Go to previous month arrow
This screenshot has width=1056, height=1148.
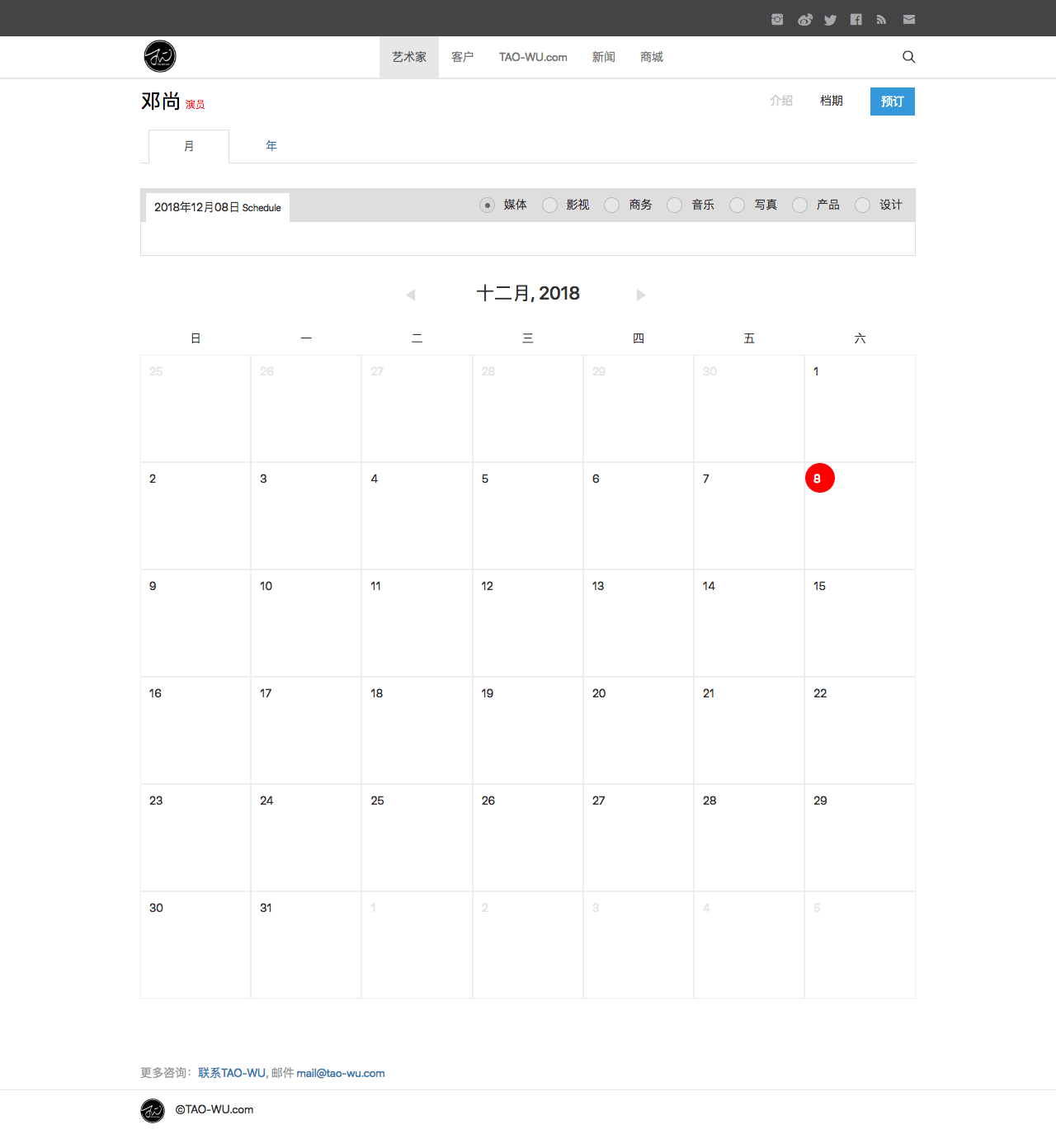(410, 295)
